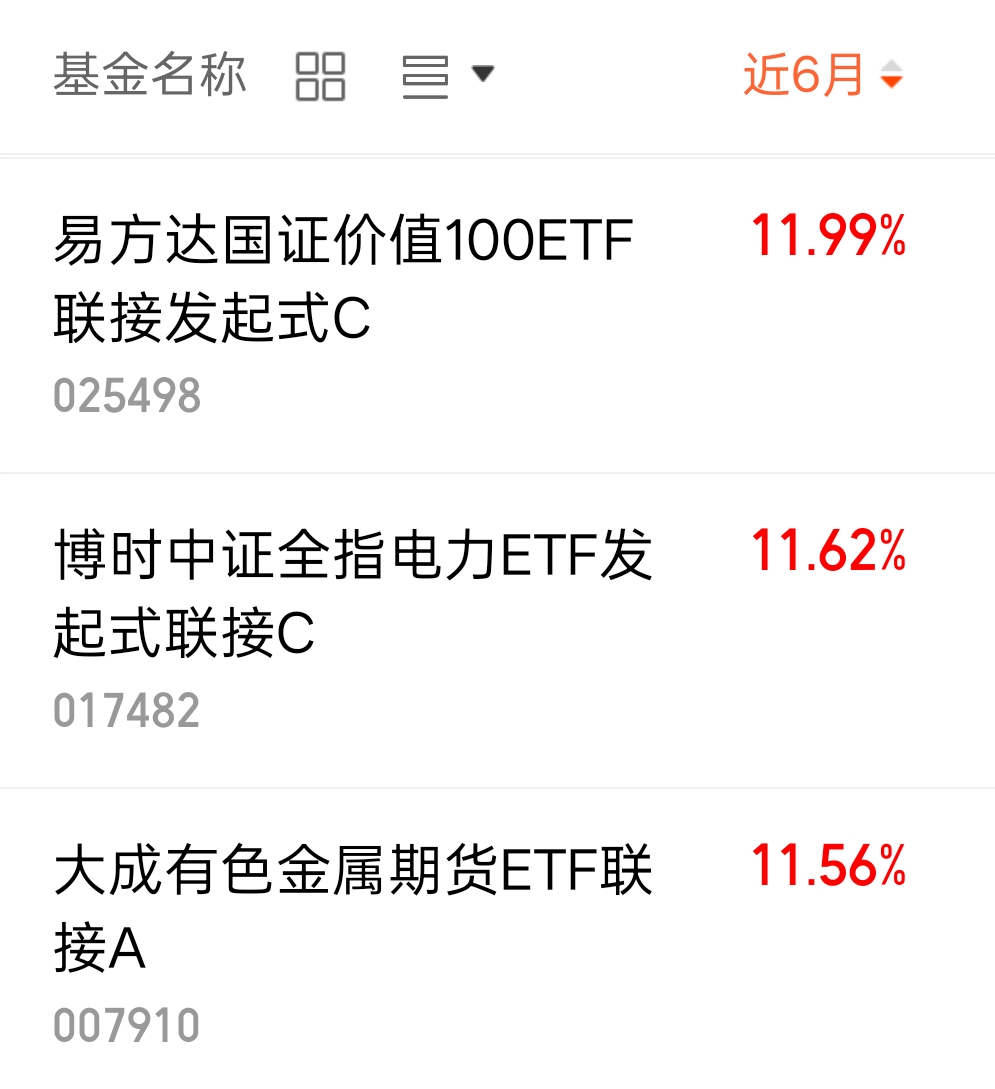Open the list view dropdown
This screenshot has width=995, height=1089.
click(x=448, y=76)
